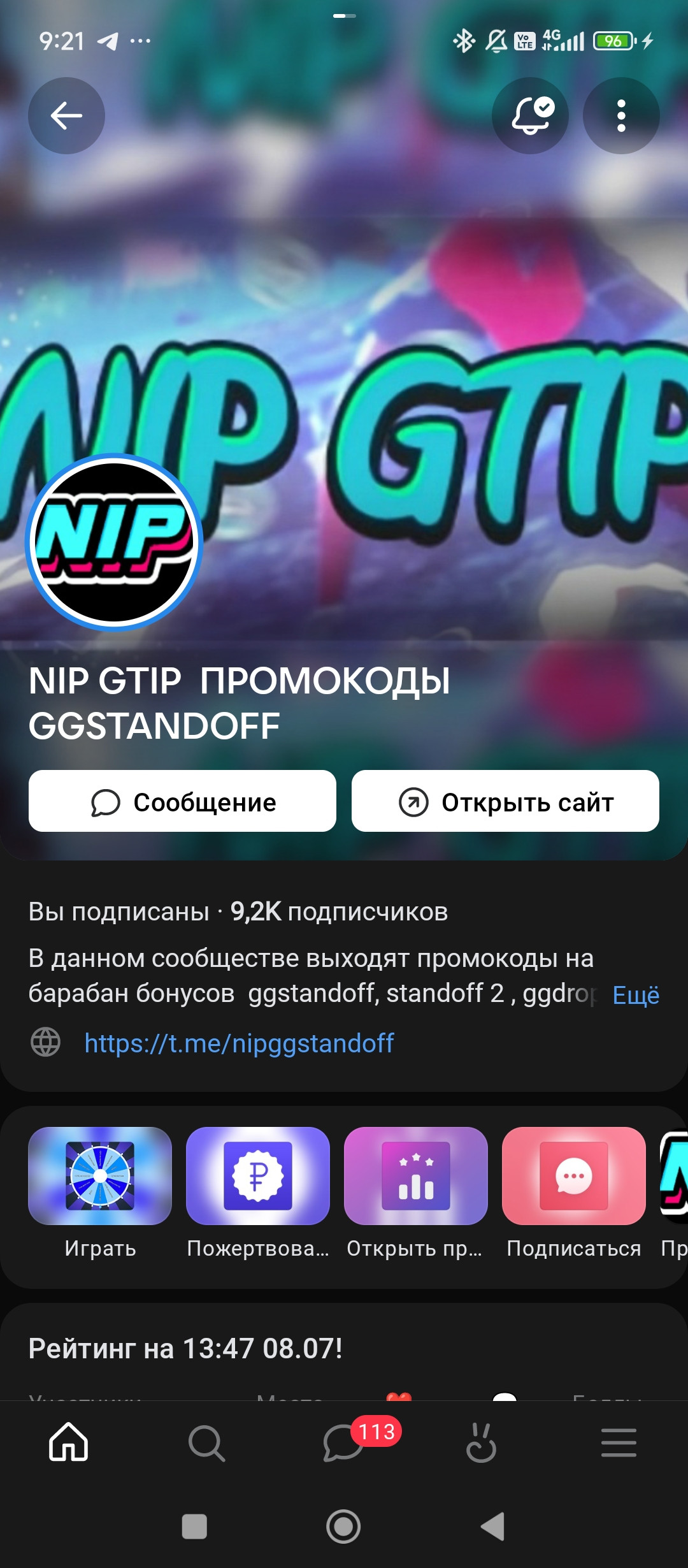
Task: Open messages tab with 113 unread
Action: 344,1442
